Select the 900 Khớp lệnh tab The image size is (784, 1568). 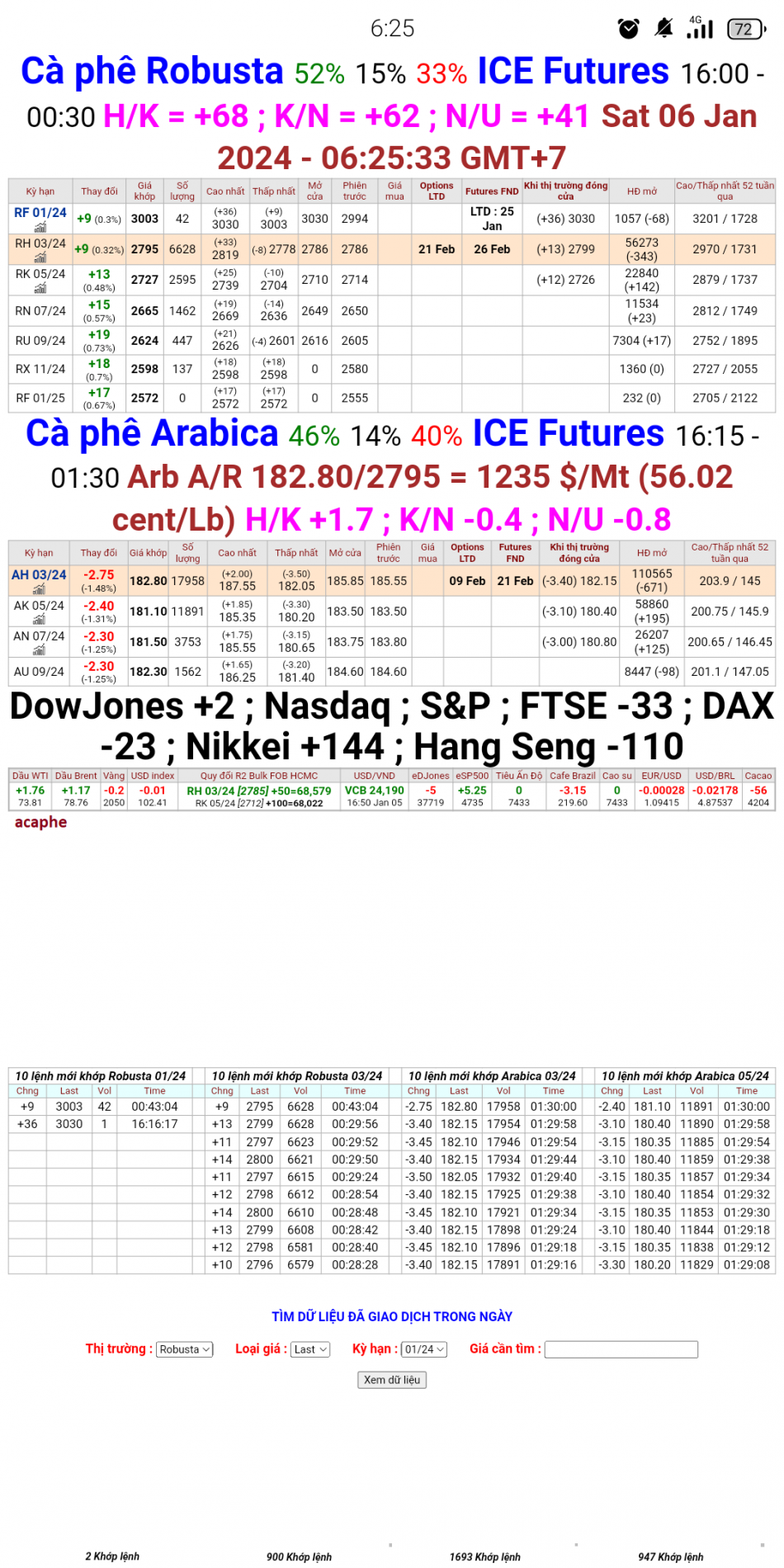coord(299,1556)
